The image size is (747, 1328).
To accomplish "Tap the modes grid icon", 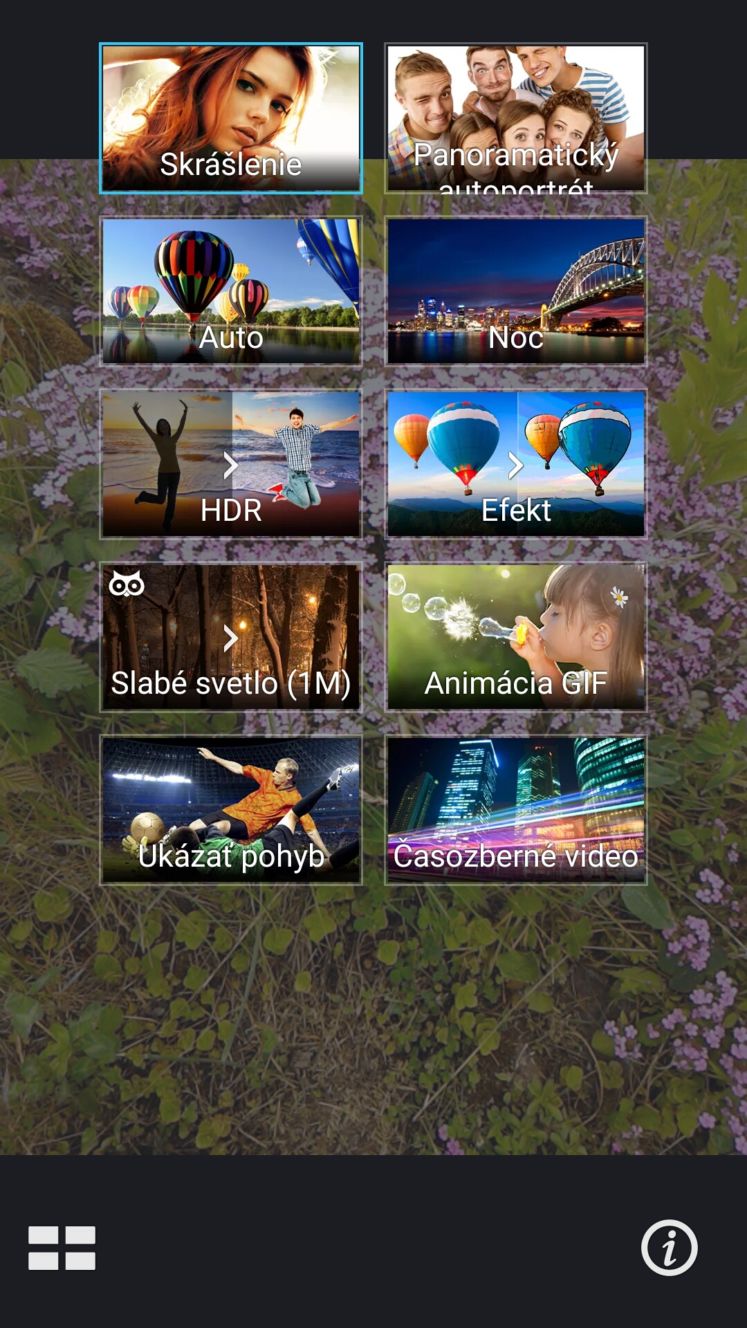I will (x=62, y=1248).
